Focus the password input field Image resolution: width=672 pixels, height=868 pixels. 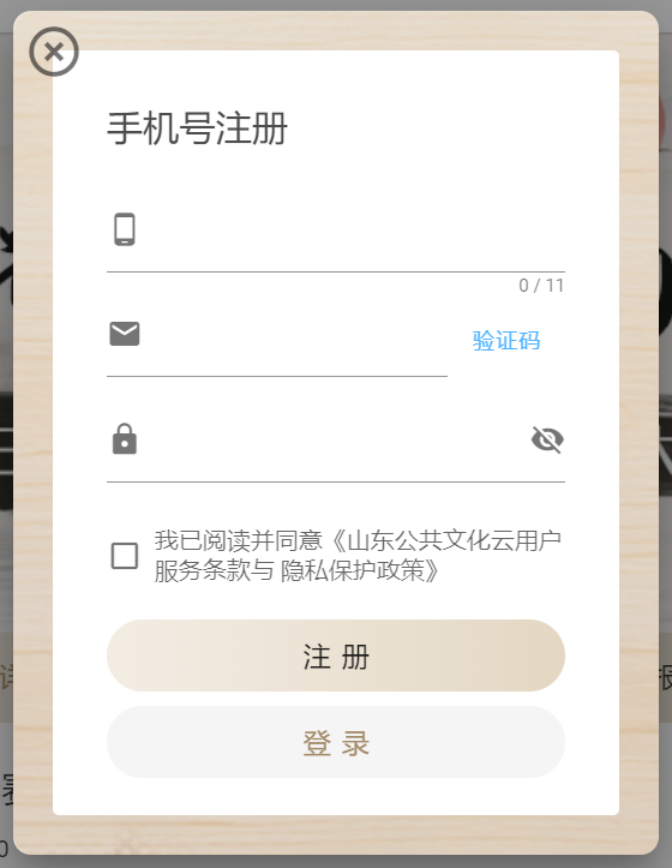click(330, 441)
